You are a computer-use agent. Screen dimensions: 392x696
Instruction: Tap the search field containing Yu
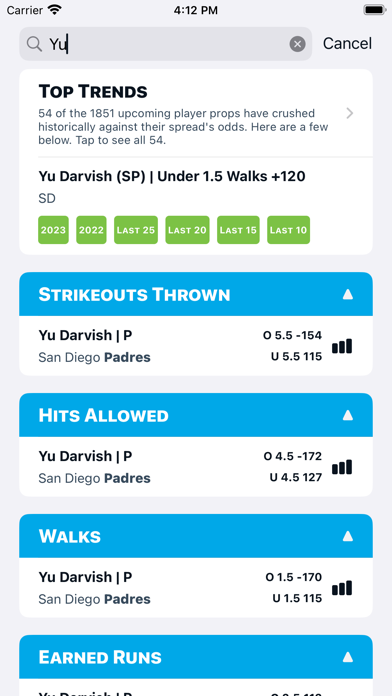point(166,44)
